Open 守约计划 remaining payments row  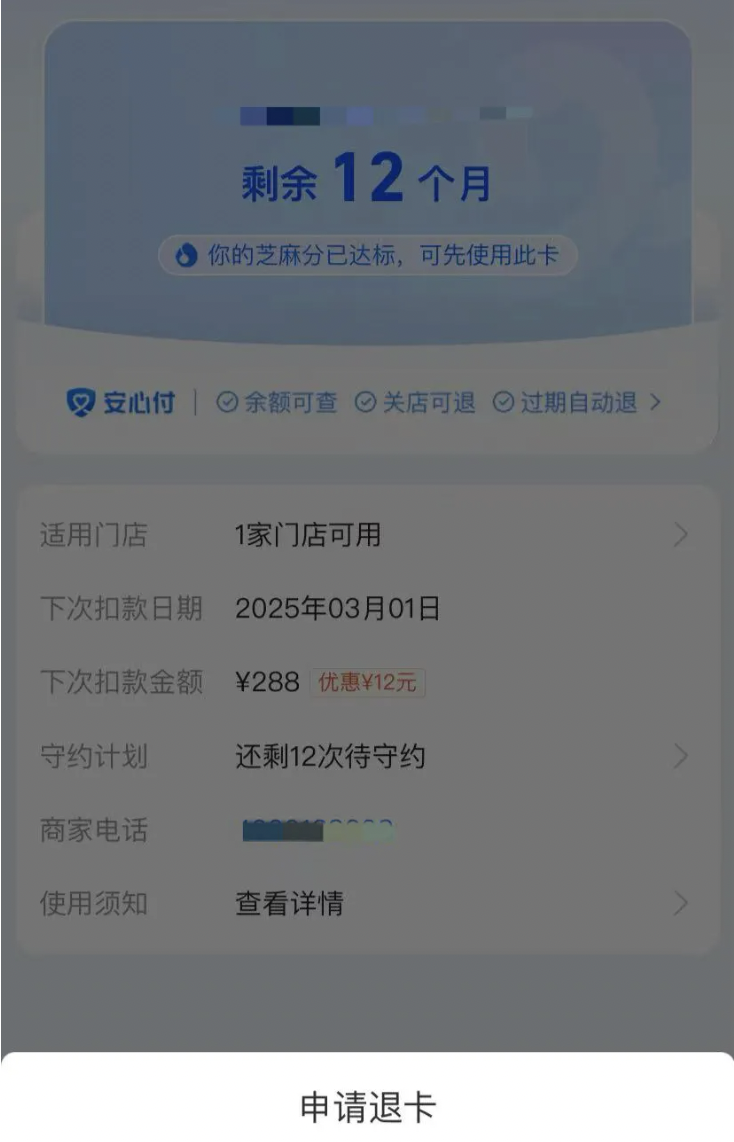pyautogui.click(x=367, y=756)
